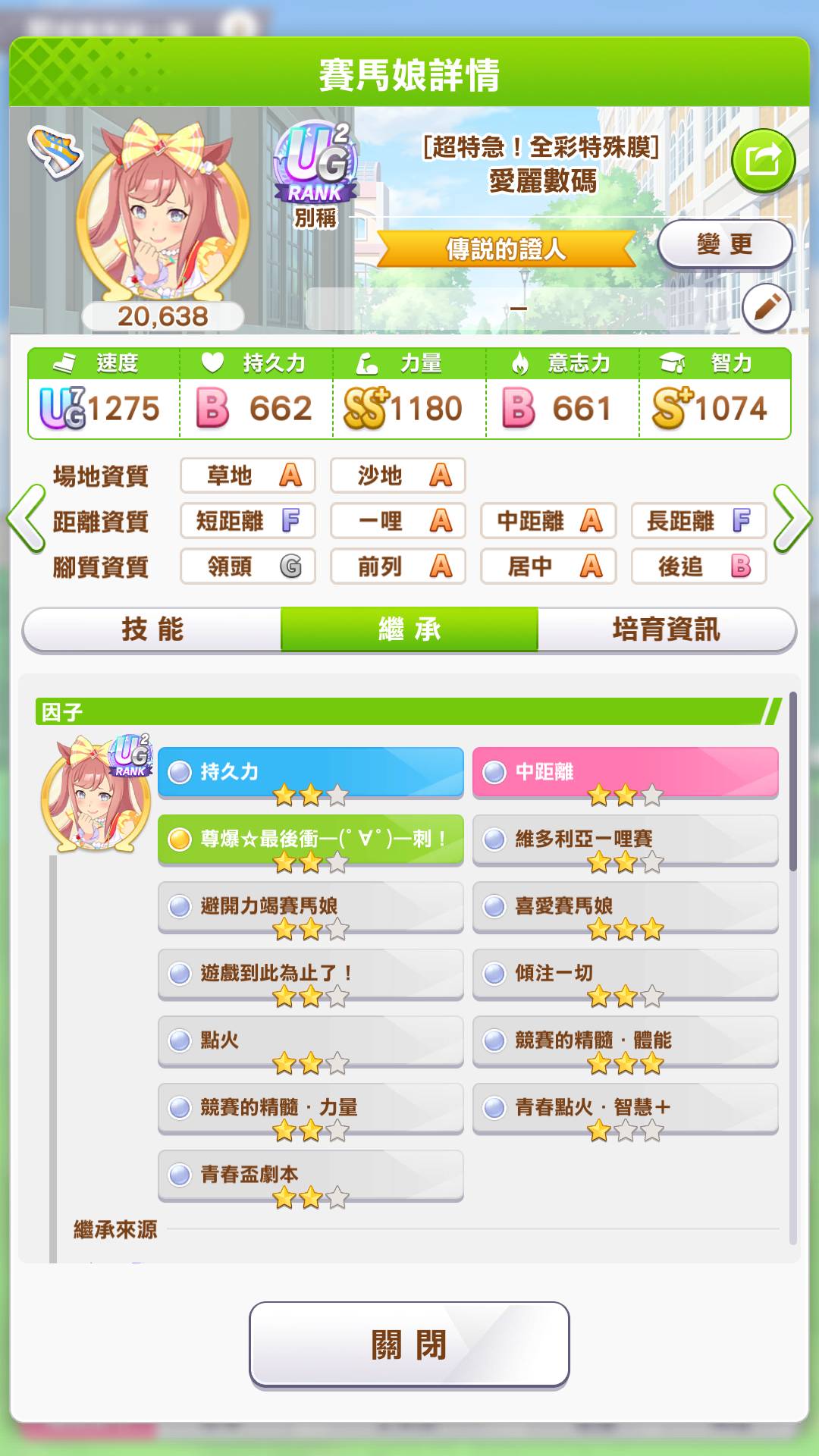Tap the running shoe icon
This screenshot has width=819, height=1456.
[55, 151]
